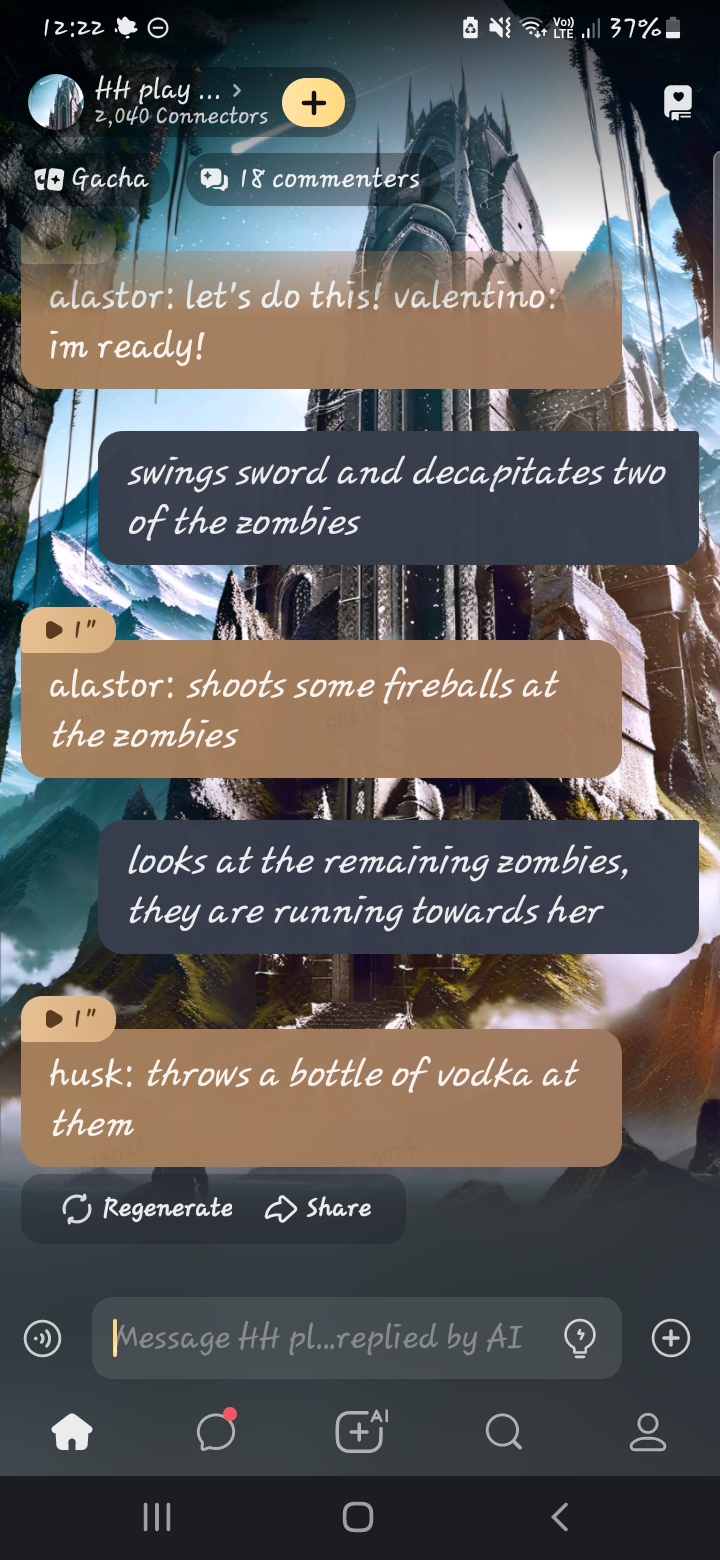This screenshot has width=720, height=1560.
Task: Open the bookmark heart icon at top right
Action: pos(677,102)
